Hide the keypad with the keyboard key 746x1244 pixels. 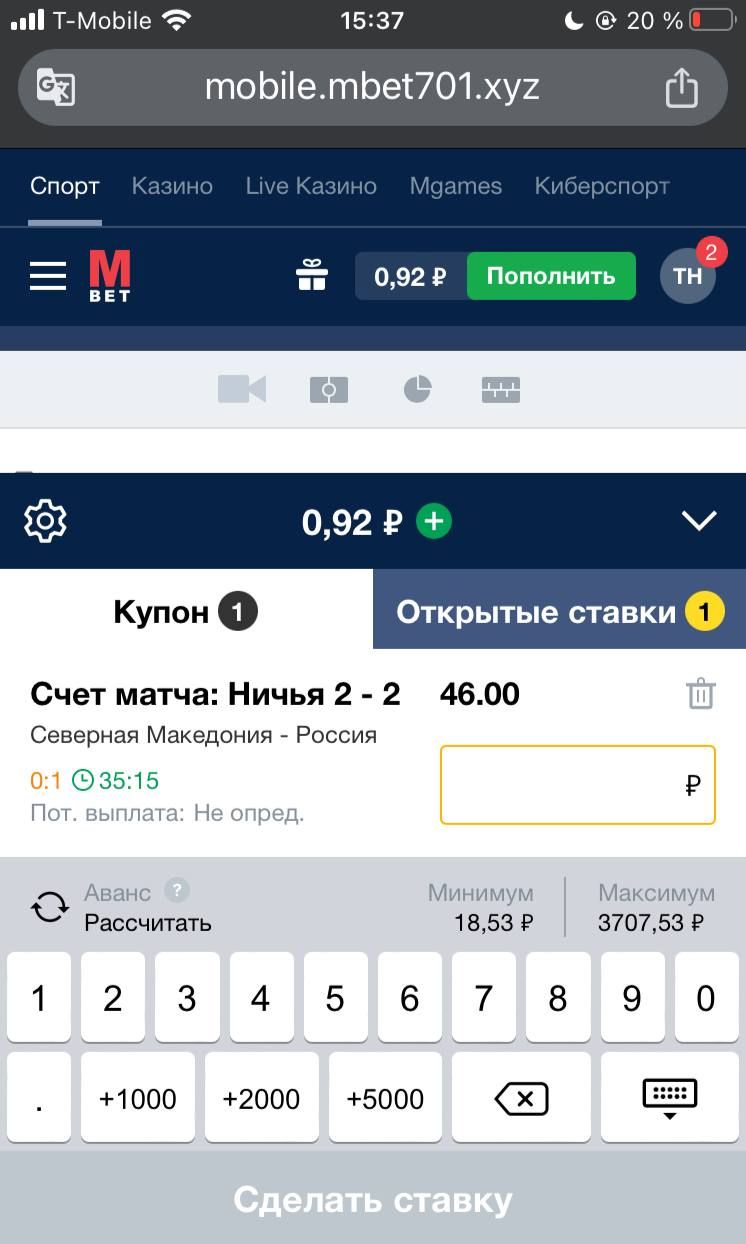click(x=669, y=1099)
